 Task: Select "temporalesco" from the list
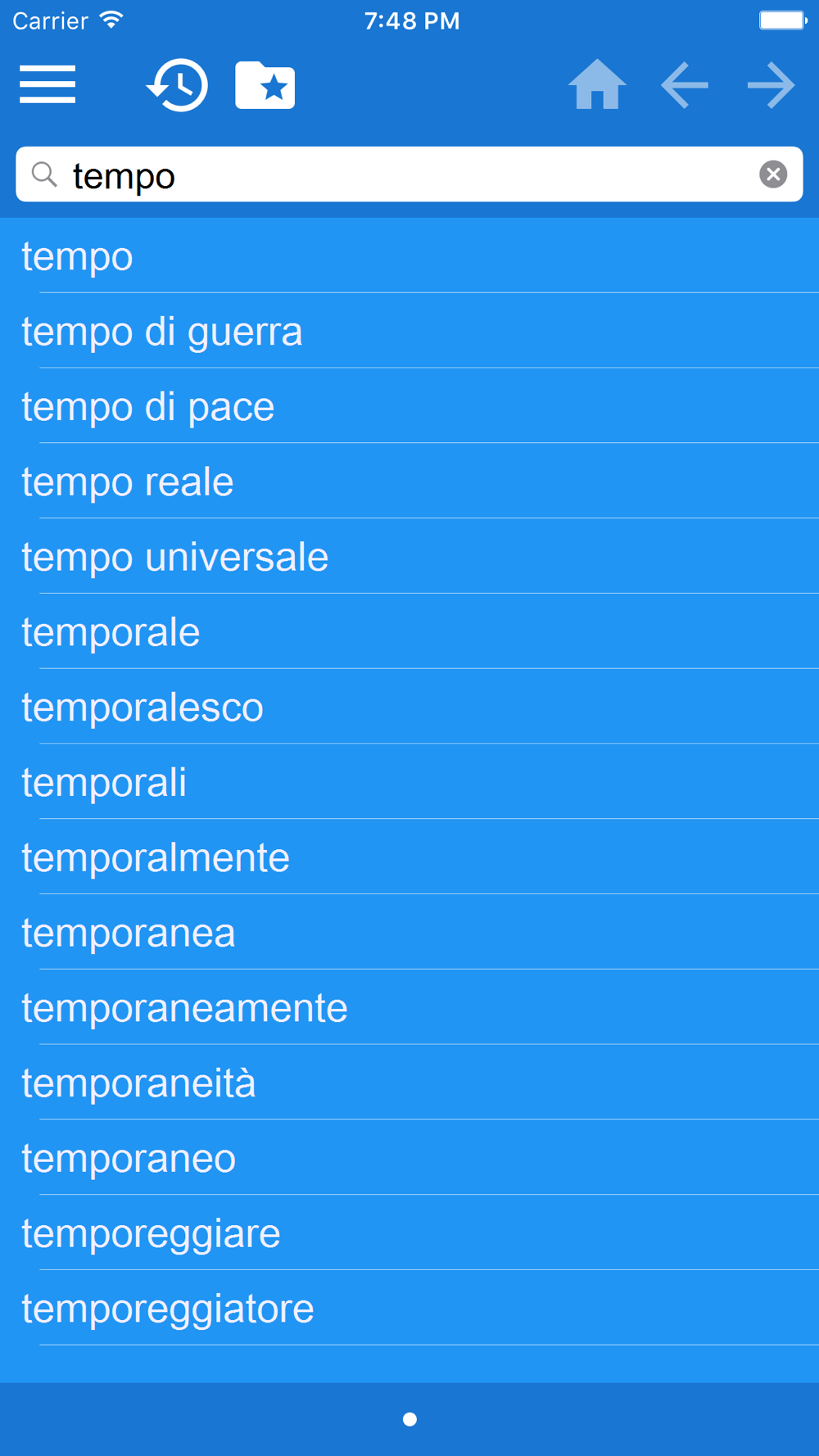tap(409, 708)
